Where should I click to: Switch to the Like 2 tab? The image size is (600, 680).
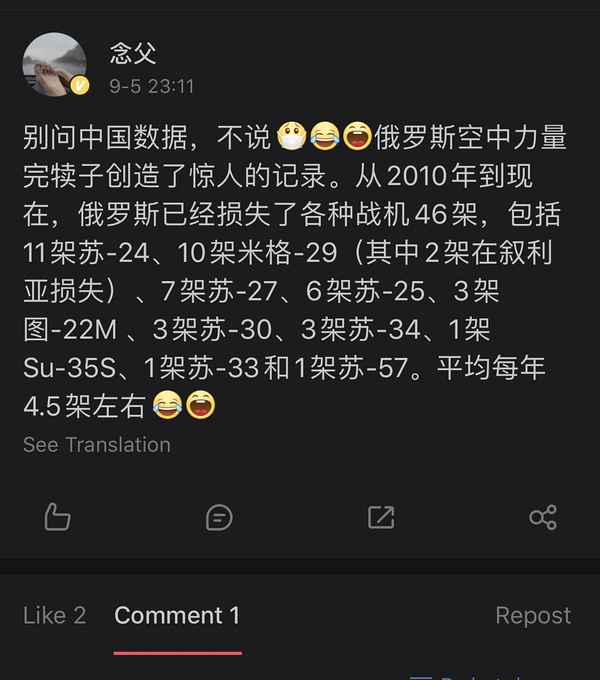point(55,615)
